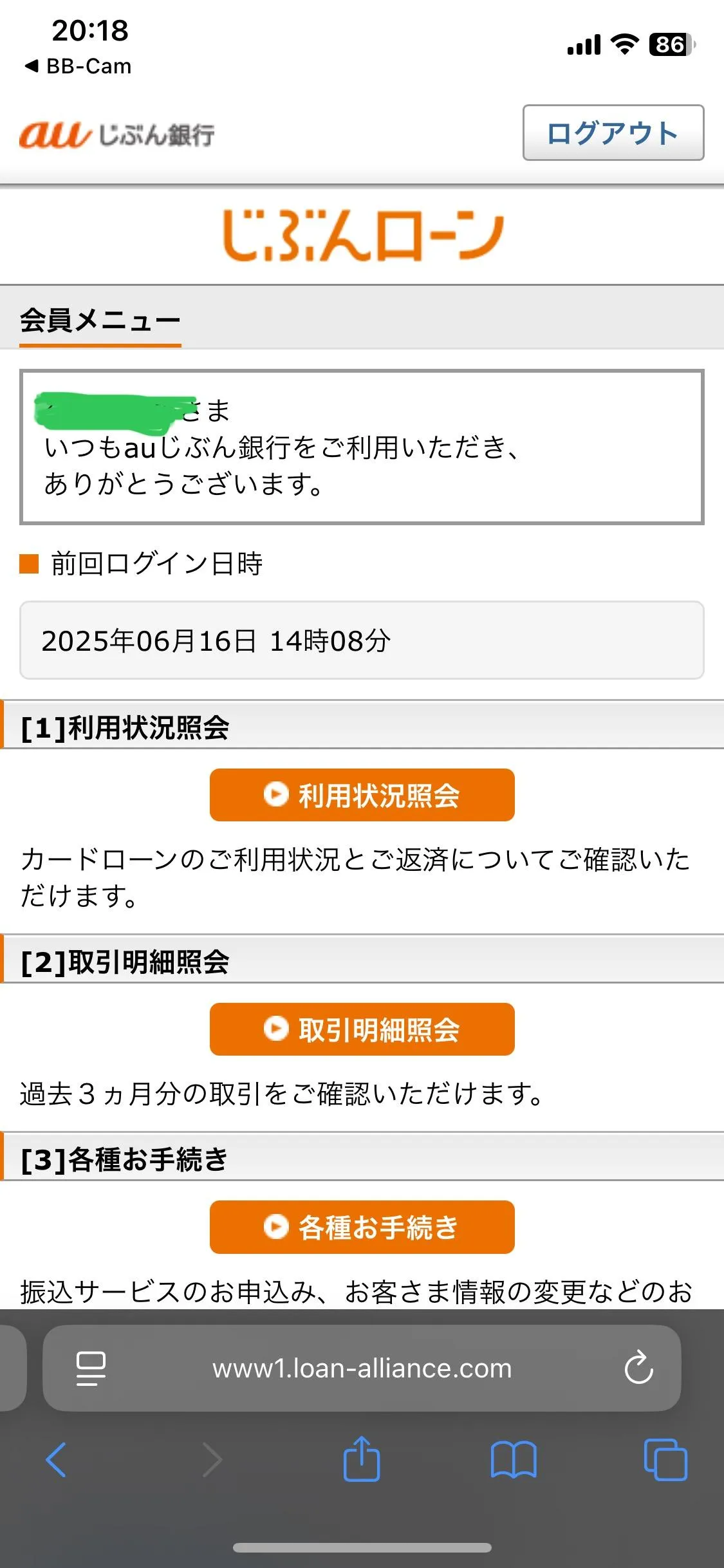
Task: Open 取引明細照会 transaction details
Action: coord(362,1029)
